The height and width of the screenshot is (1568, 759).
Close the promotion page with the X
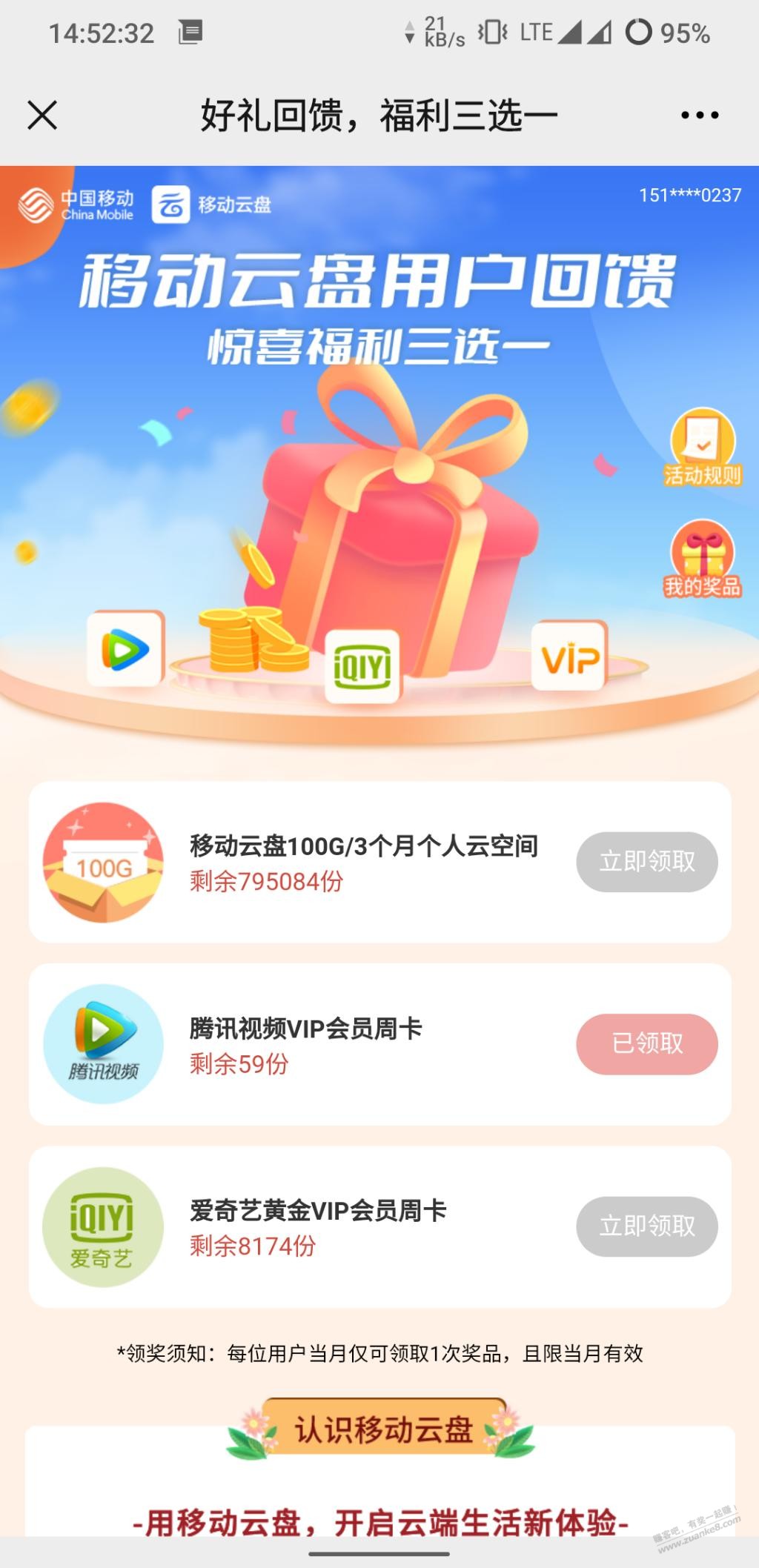tap(42, 116)
